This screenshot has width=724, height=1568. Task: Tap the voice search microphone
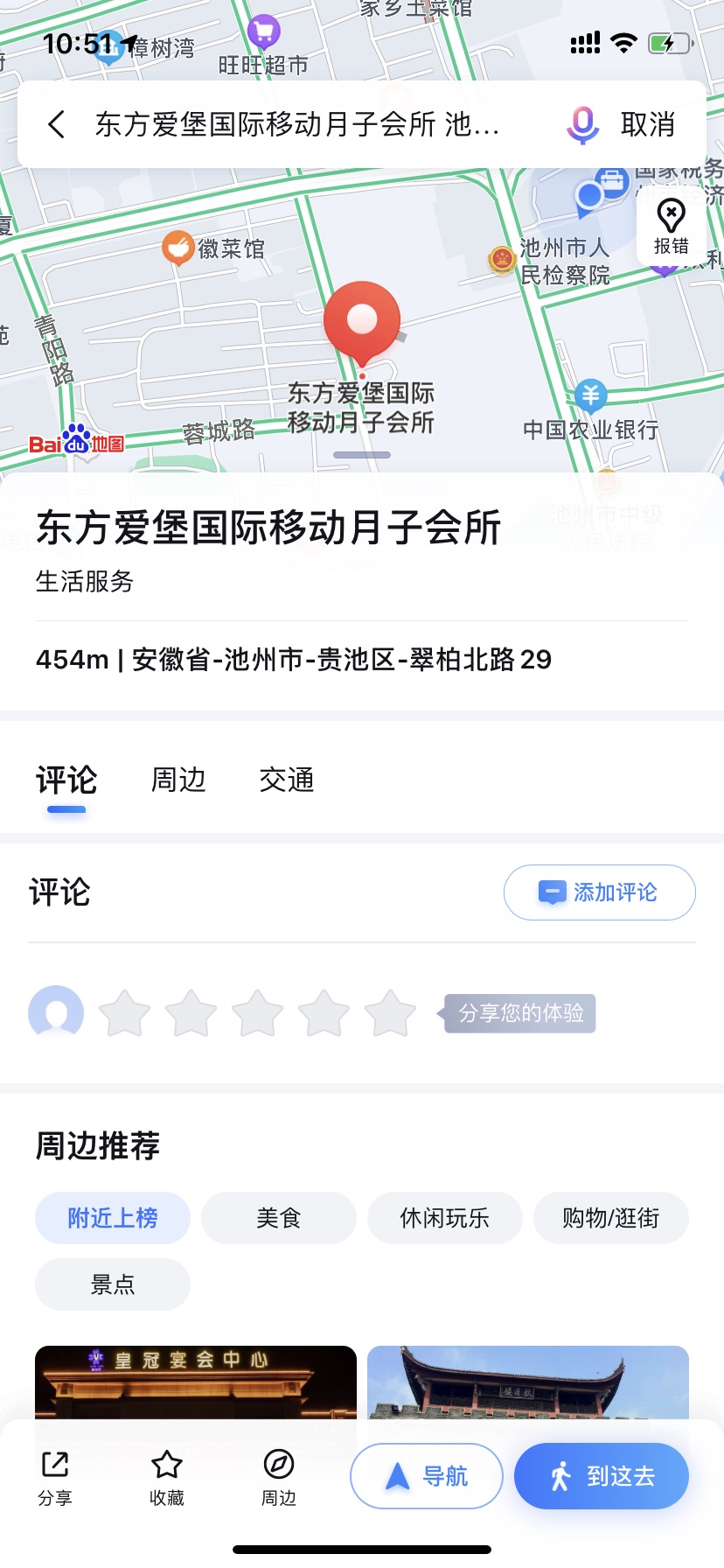(582, 124)
